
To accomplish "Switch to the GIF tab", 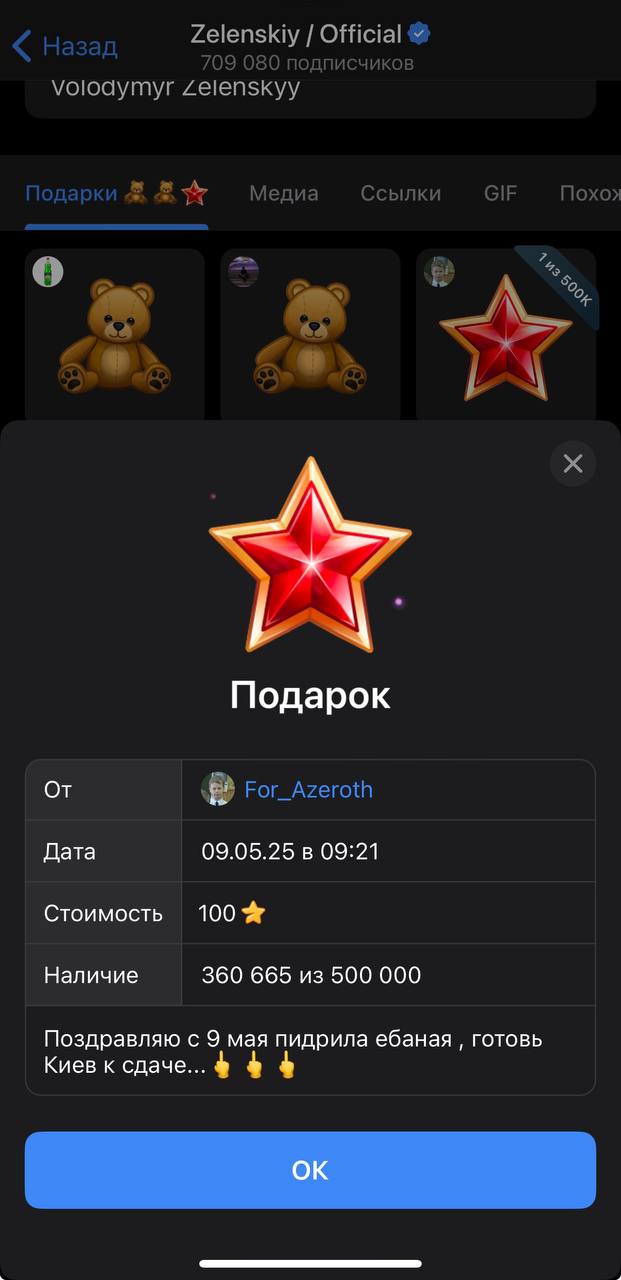I will click(x=500, y=193).
